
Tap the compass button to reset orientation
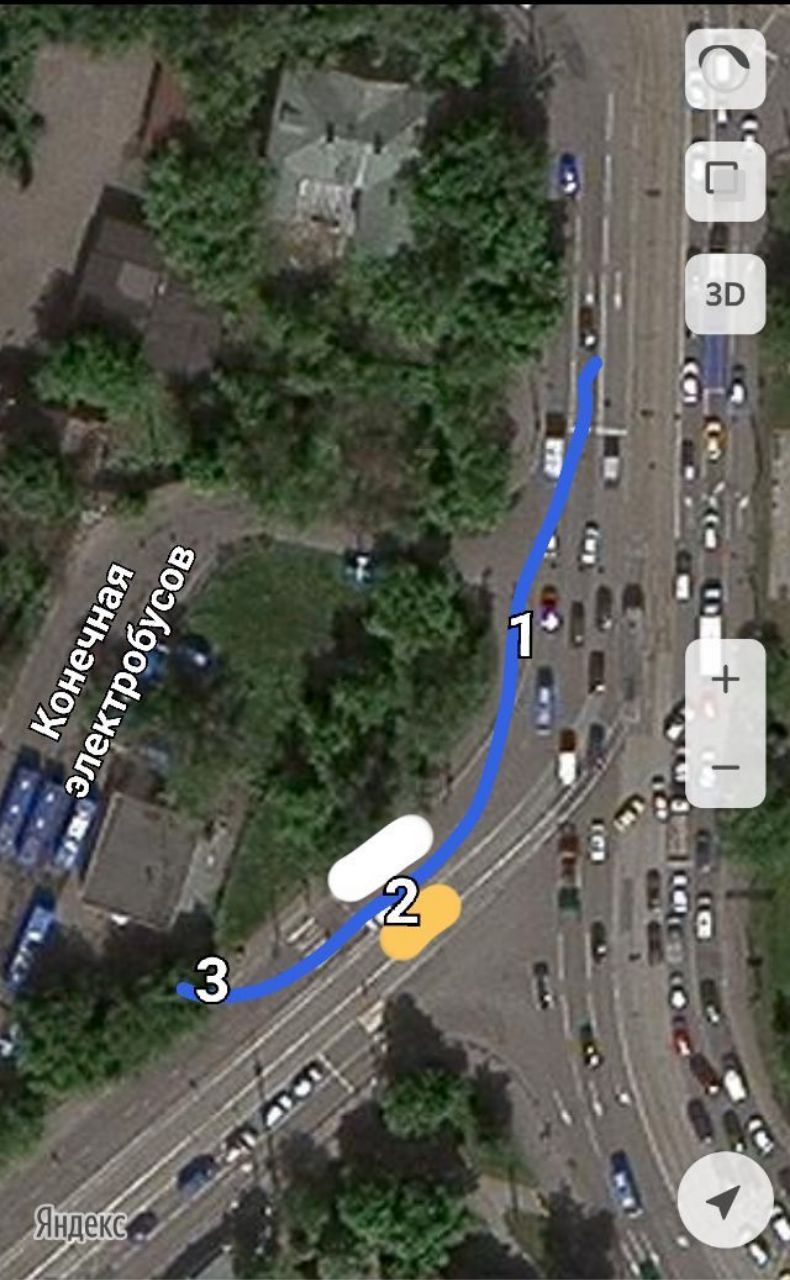click(x=725, y=69)
